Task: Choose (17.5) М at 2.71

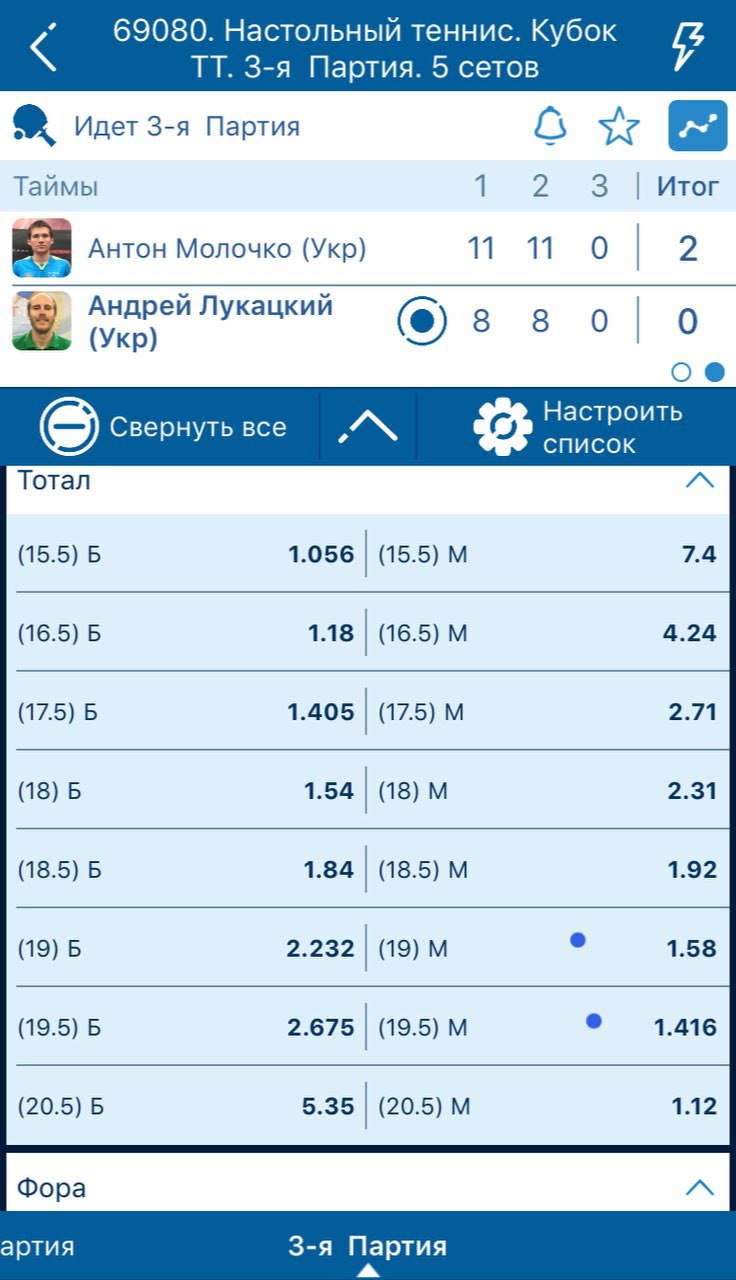Action: tap(548, 712)
